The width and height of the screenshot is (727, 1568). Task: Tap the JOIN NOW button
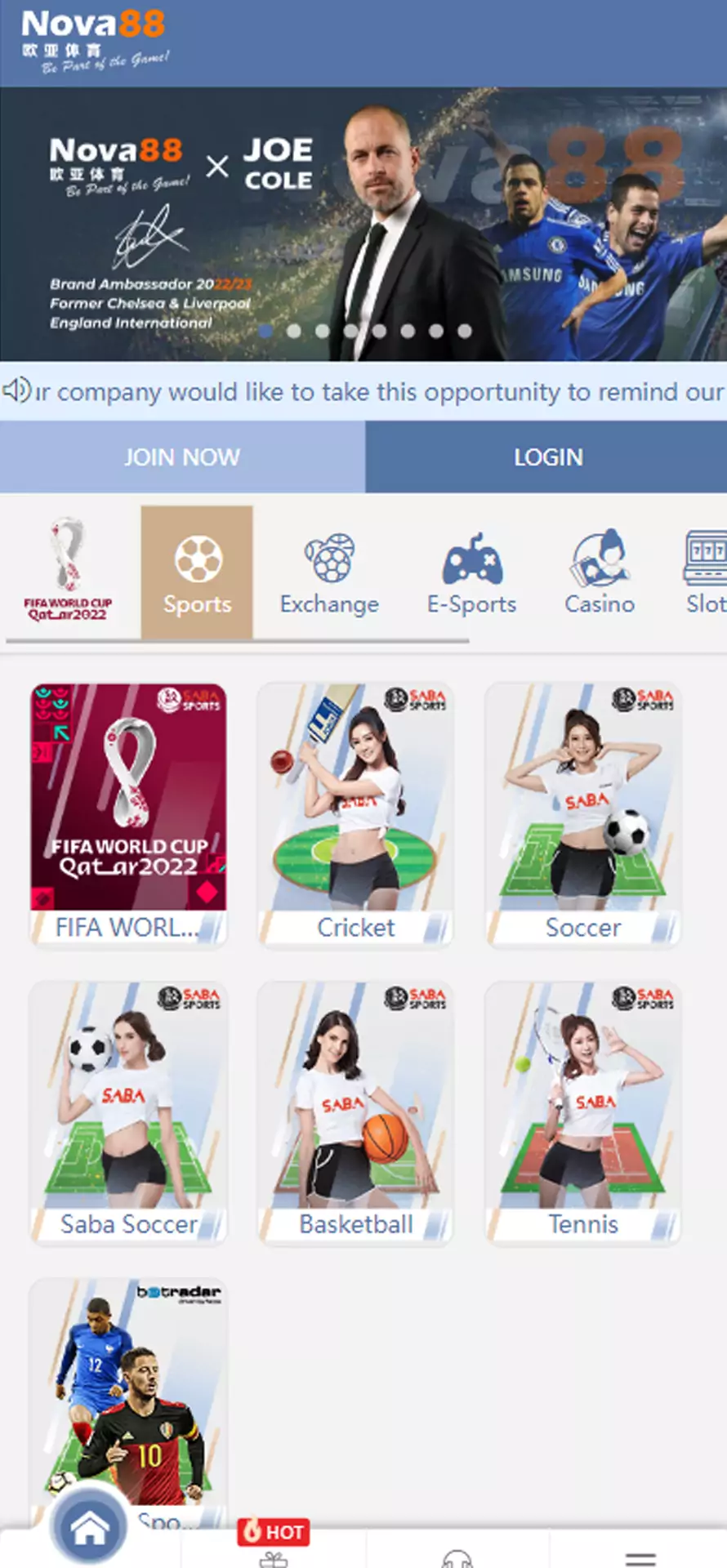[x=182, y=457]
